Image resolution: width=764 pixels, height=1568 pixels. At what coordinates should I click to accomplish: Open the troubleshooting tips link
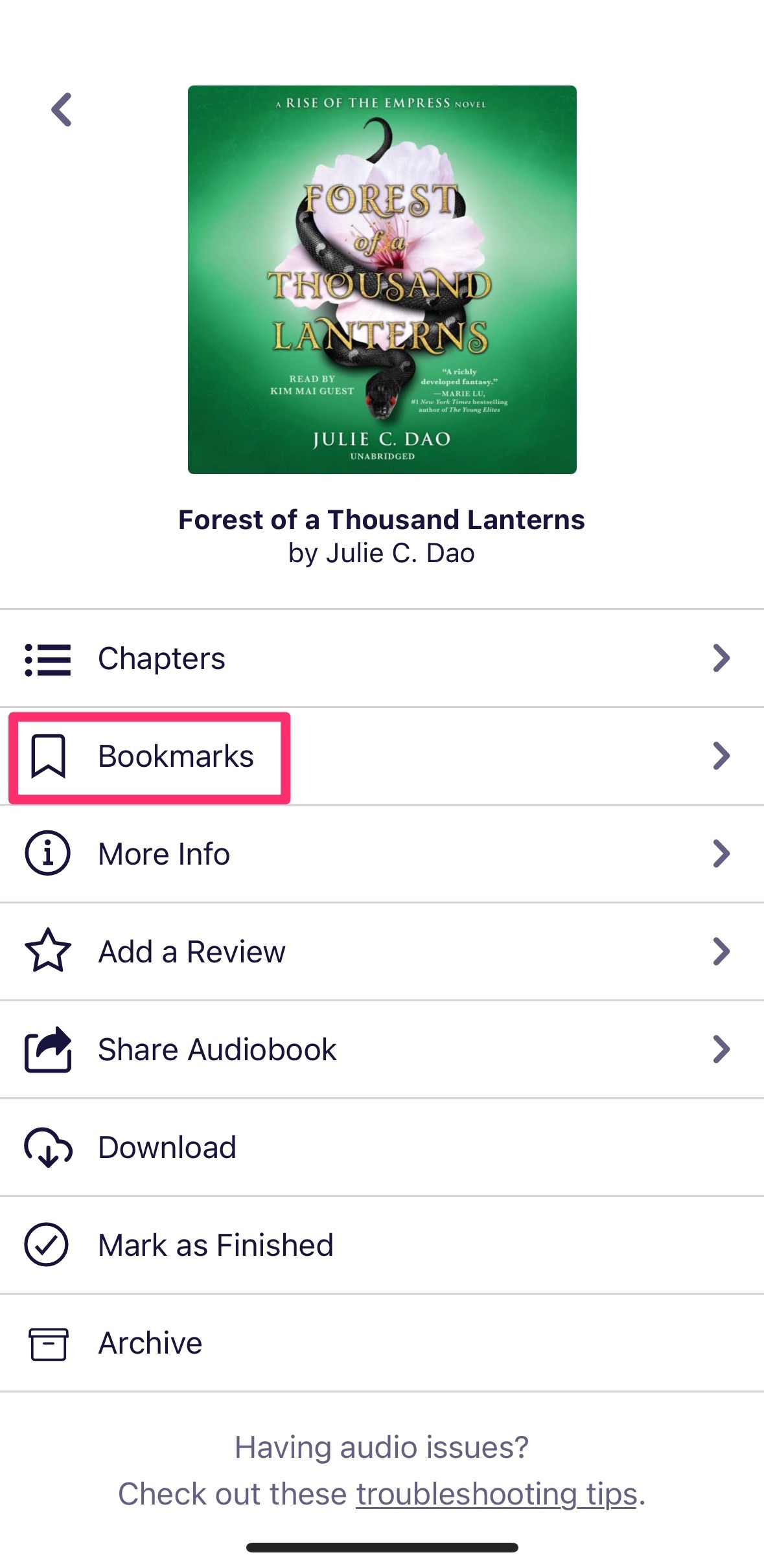tap(496, 1494)
